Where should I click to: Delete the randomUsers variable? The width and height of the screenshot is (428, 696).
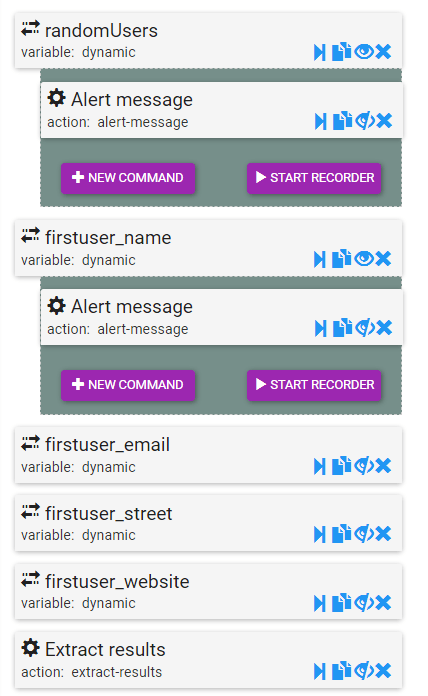383,51
